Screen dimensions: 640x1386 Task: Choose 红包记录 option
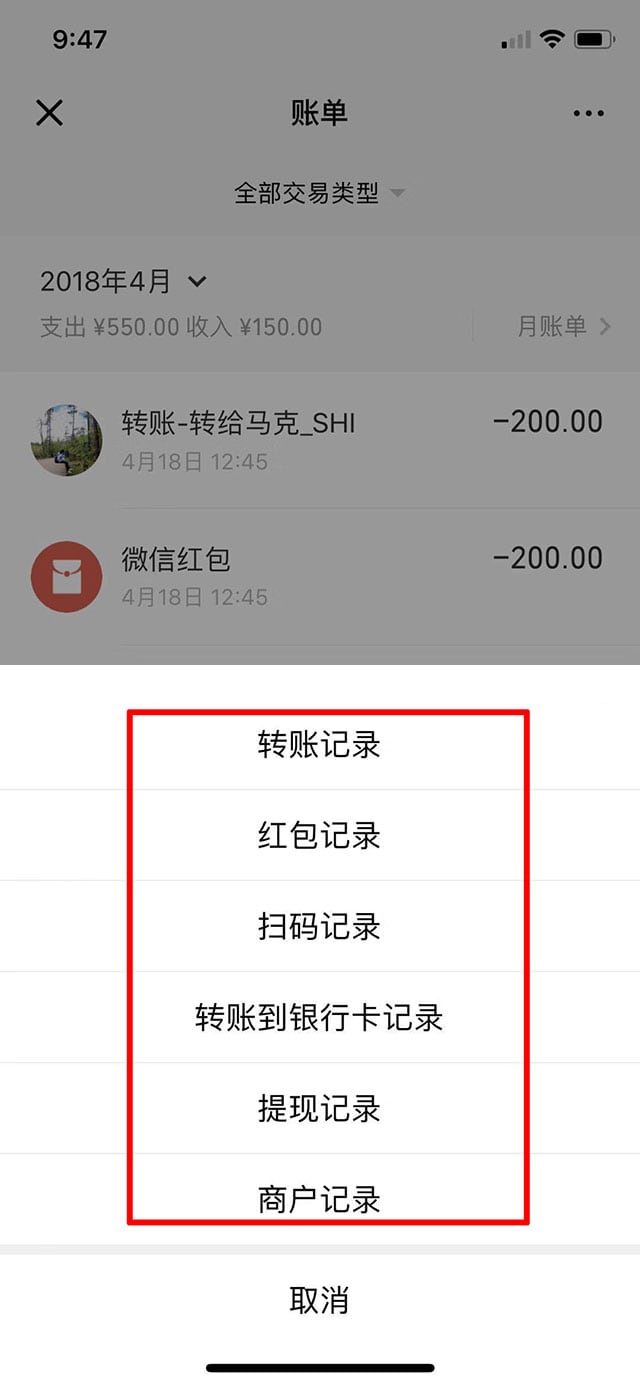(x=319, y=836)
